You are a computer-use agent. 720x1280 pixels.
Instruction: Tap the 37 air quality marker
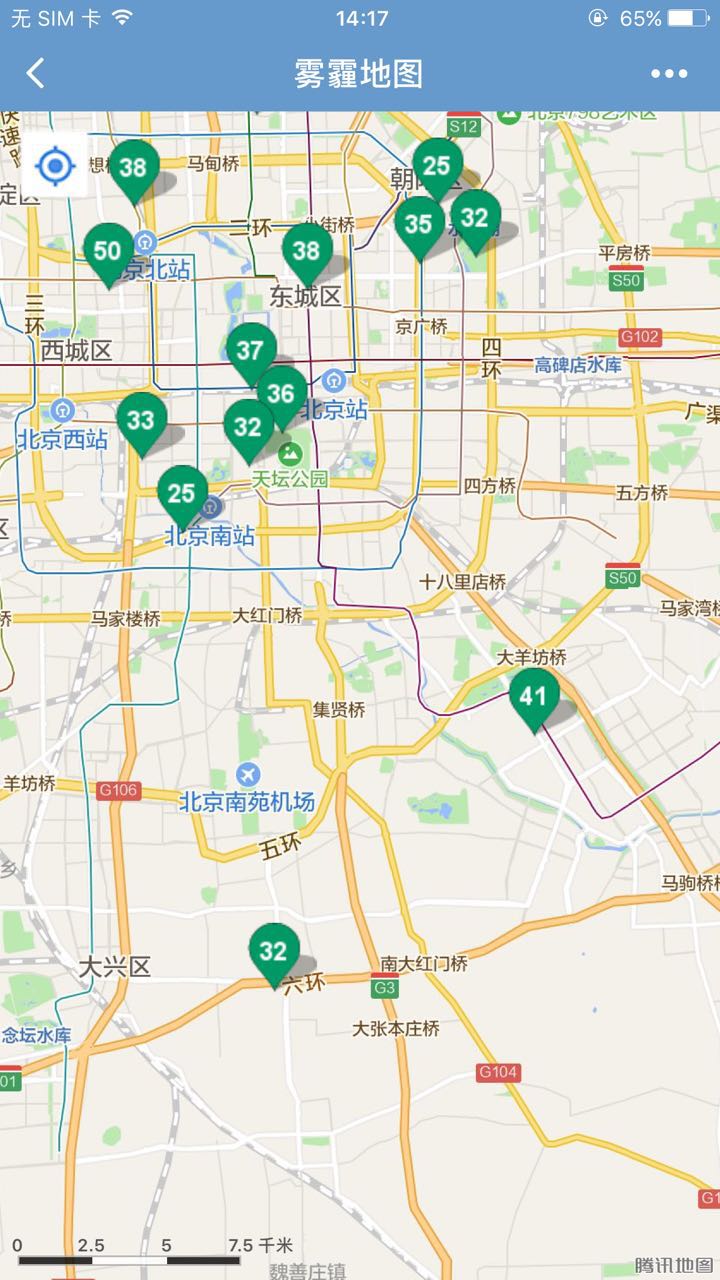(250, 351)
